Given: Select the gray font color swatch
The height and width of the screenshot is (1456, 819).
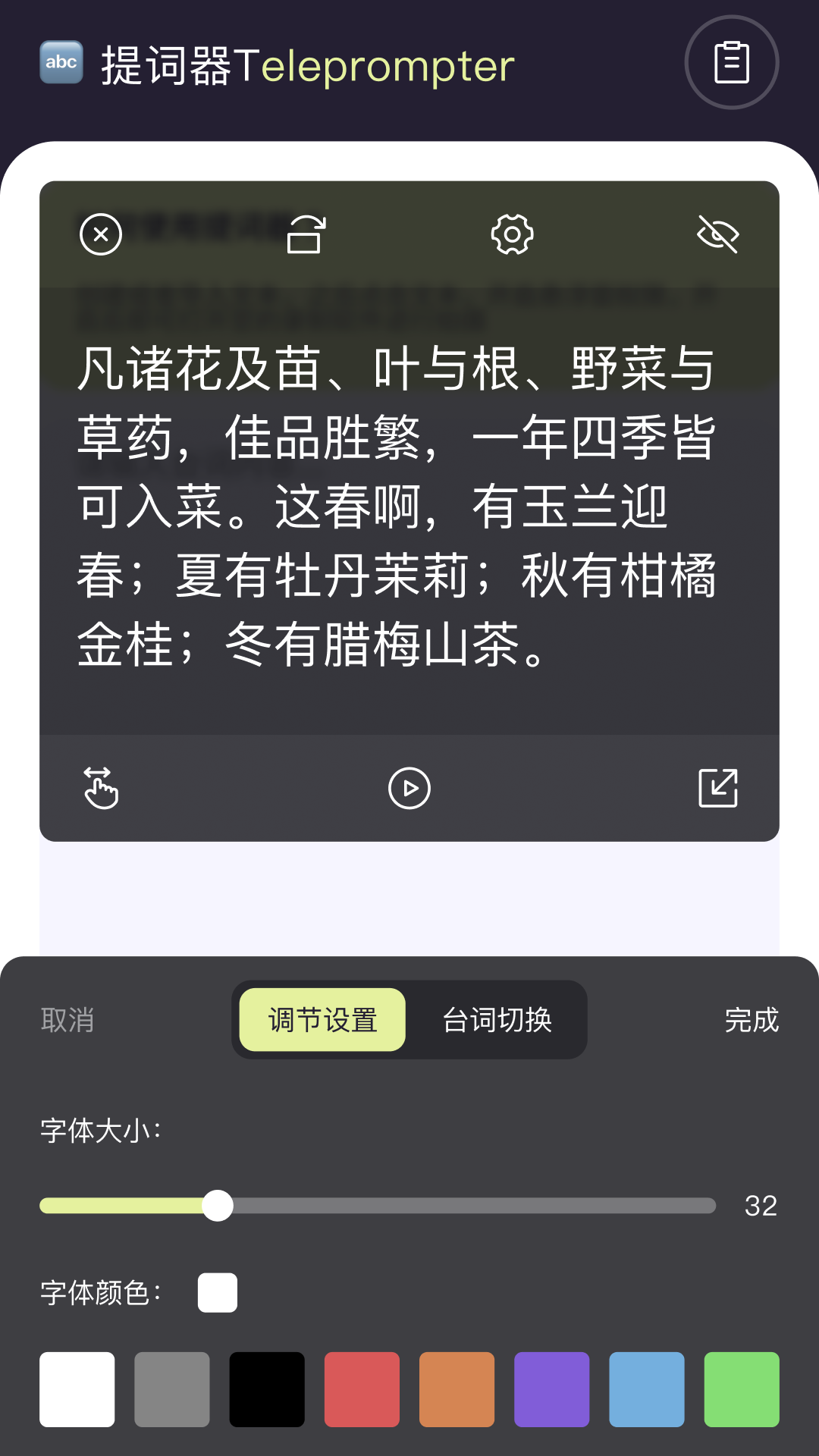Looking at the screenshot, I should 172,1389.
